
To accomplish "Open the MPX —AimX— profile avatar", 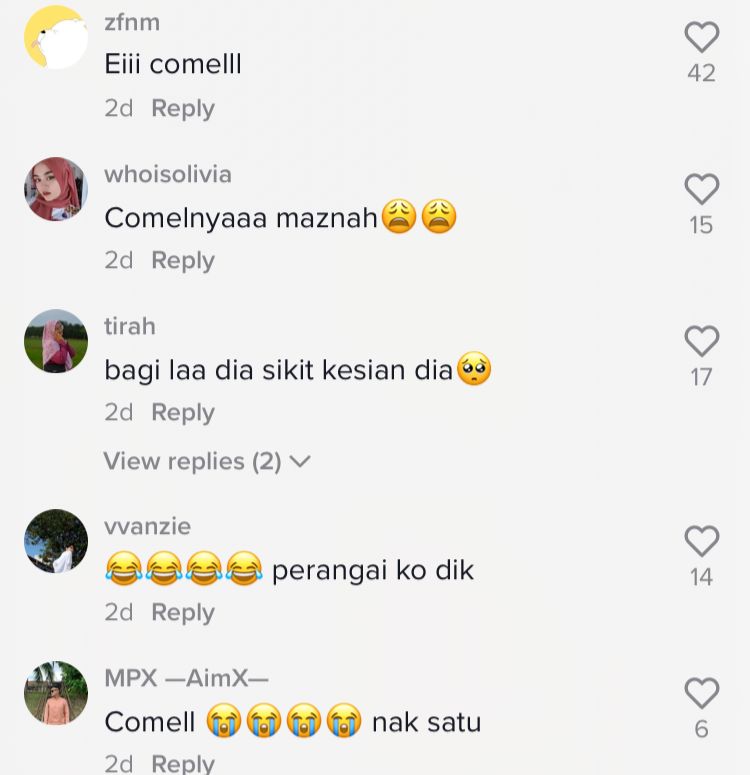I will coord(56,694).
